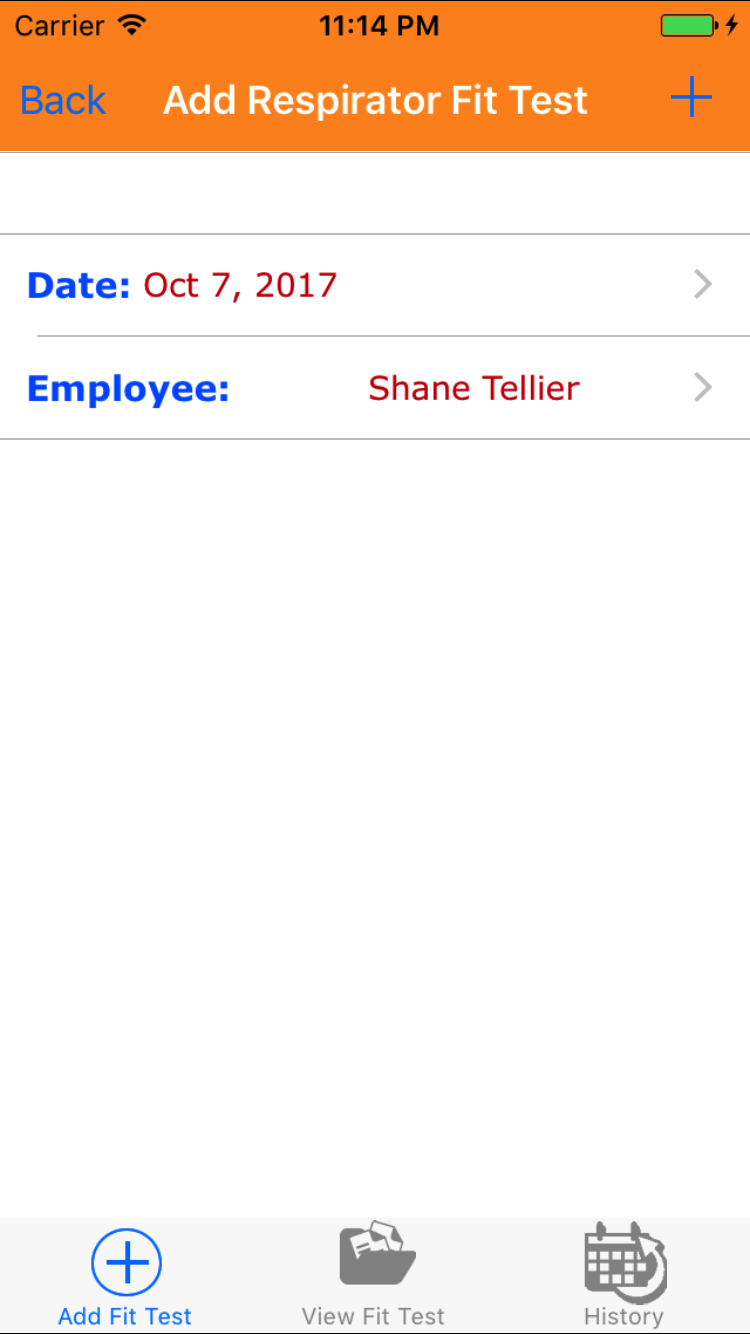Tap the plus icon in the header

(x=690, y=98)
